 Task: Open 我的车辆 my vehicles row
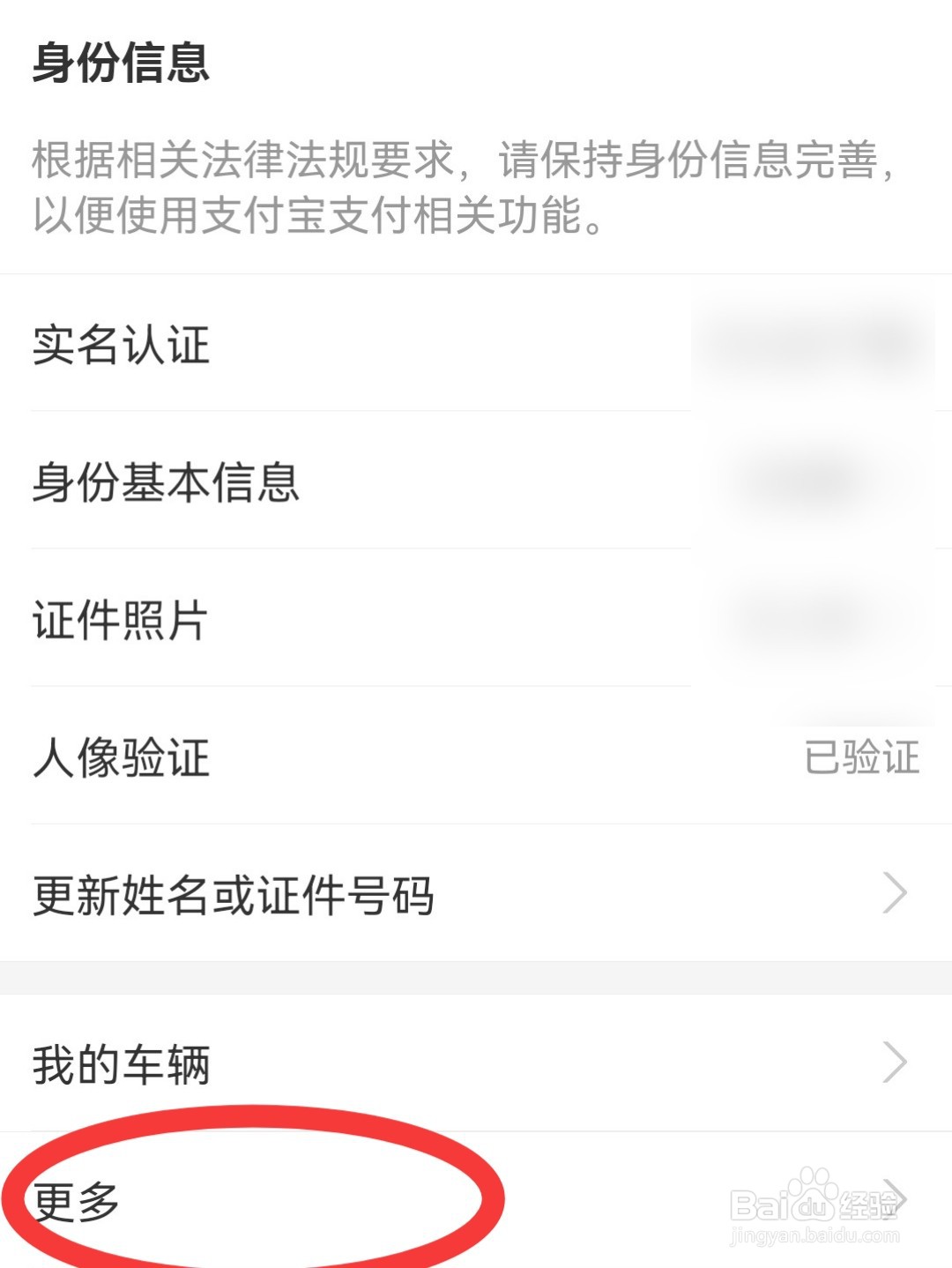coord(119,1065)
